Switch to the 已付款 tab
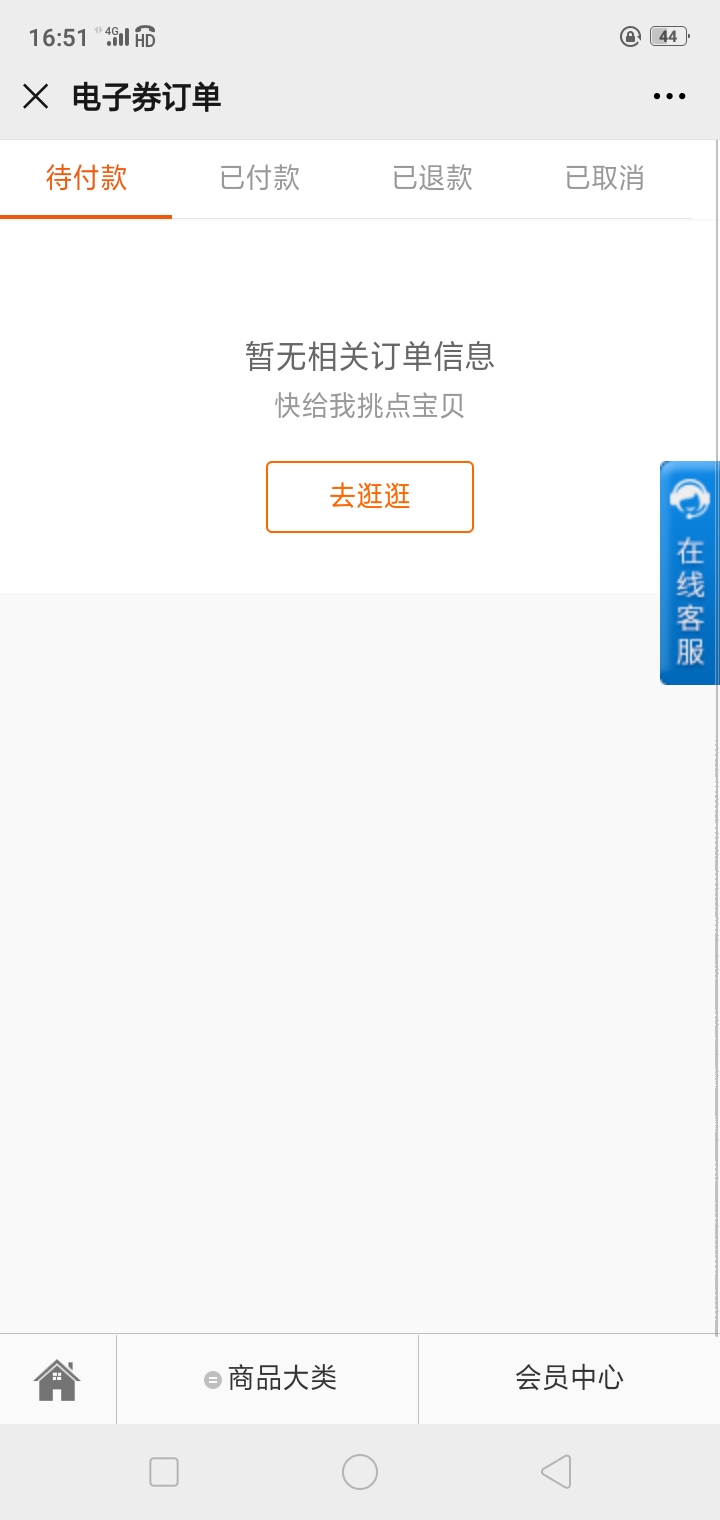 pyautogui.click(x=259, y=178)
